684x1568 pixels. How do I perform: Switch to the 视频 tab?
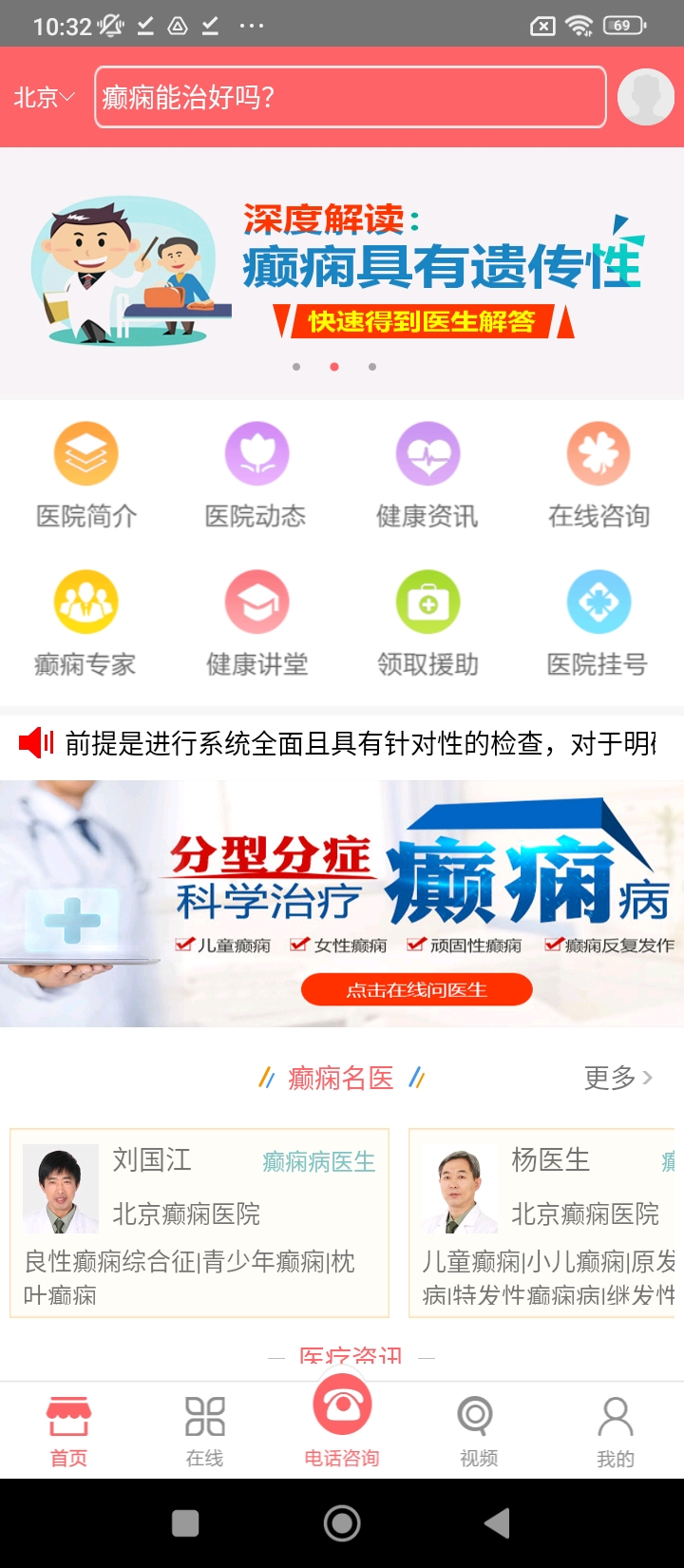click(x=479, y=1430)
